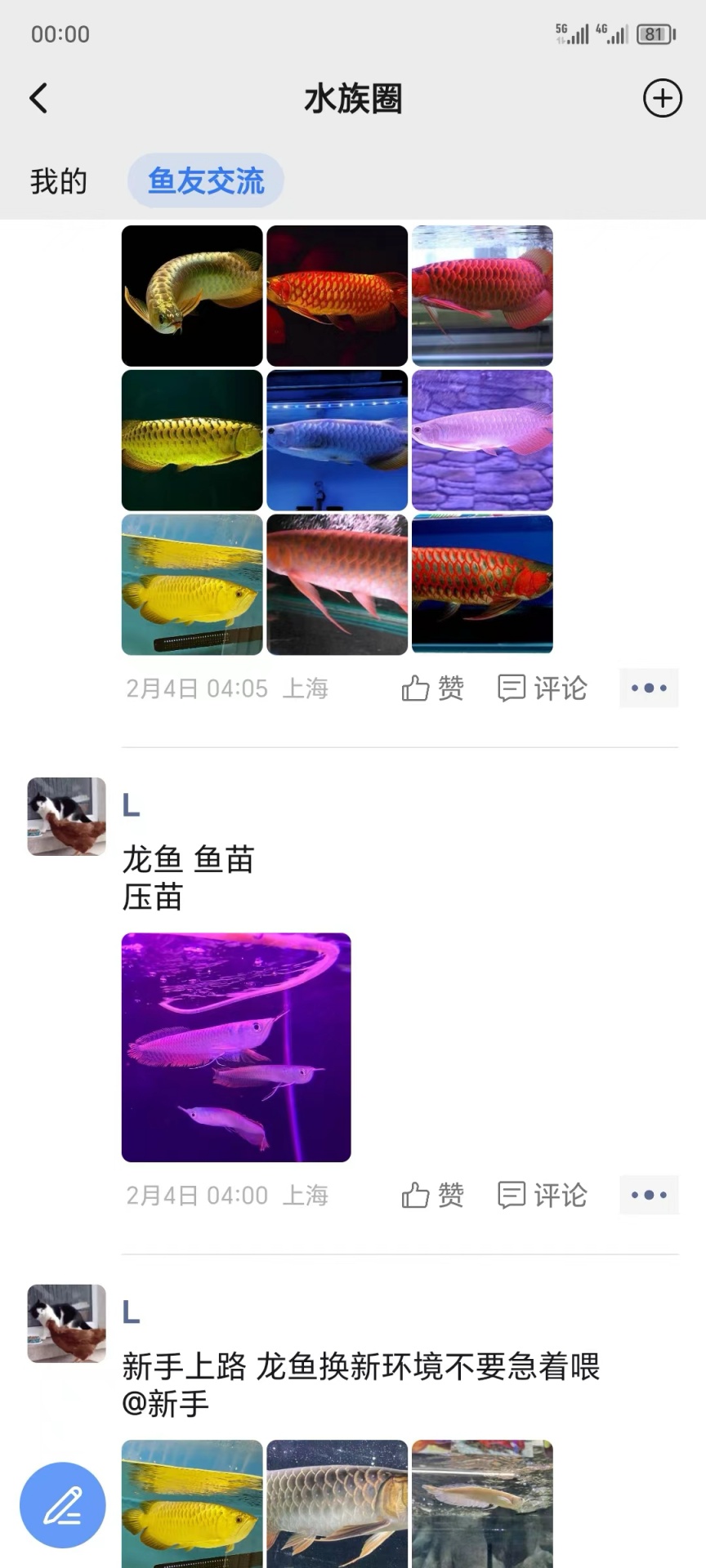Tap the back arrow to leave 水族圈

pyautogui.click(x=38, y=97)
